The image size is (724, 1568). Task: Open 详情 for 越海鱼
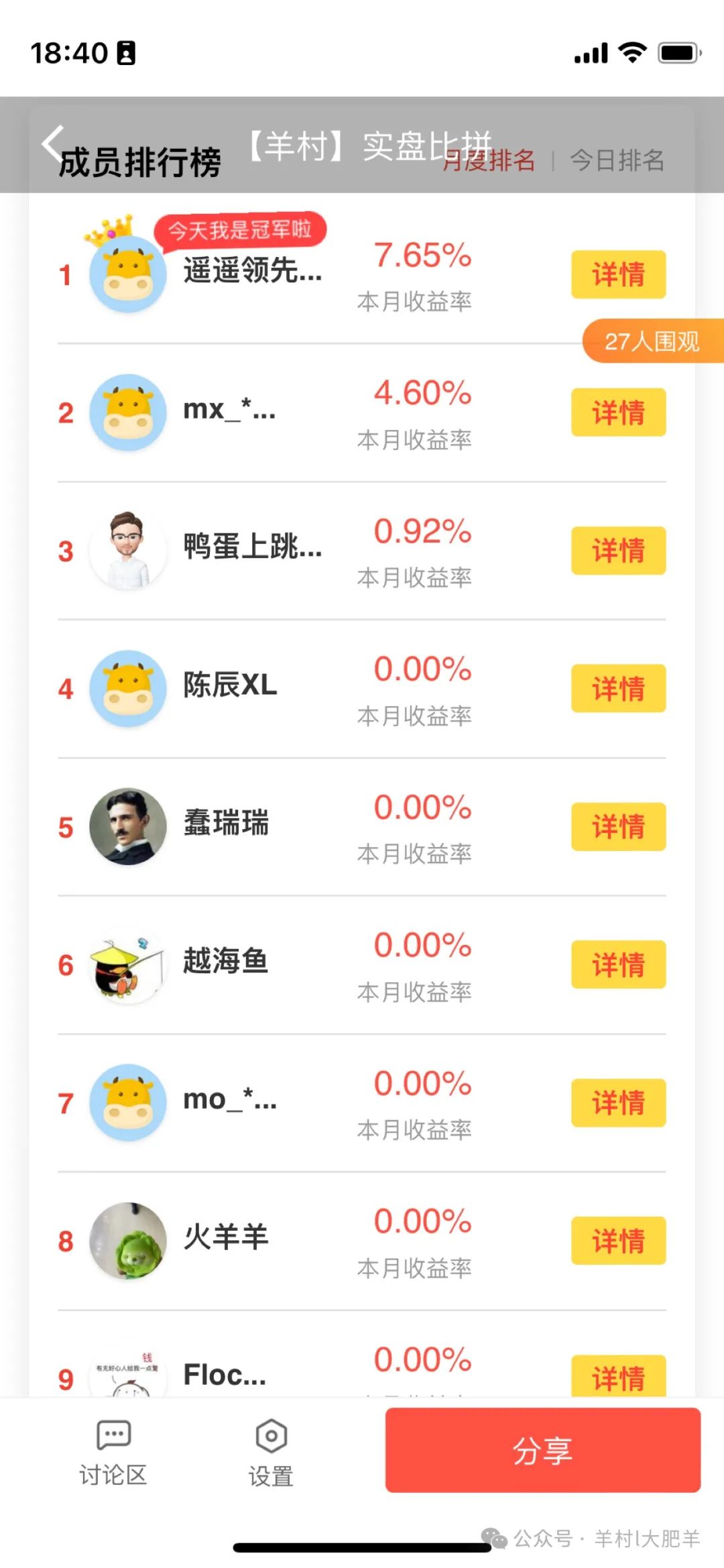tap(618, 965)
